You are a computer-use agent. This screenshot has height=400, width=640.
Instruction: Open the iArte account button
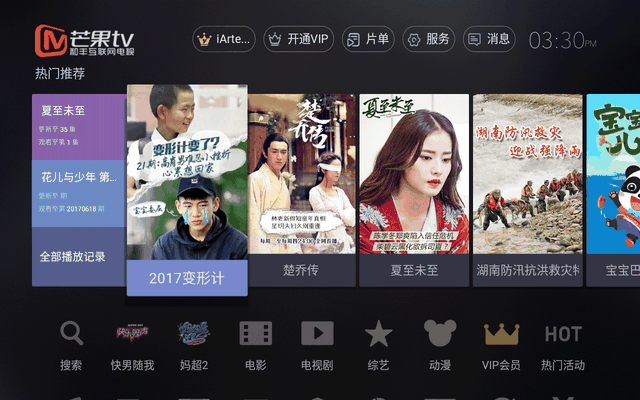224,40
